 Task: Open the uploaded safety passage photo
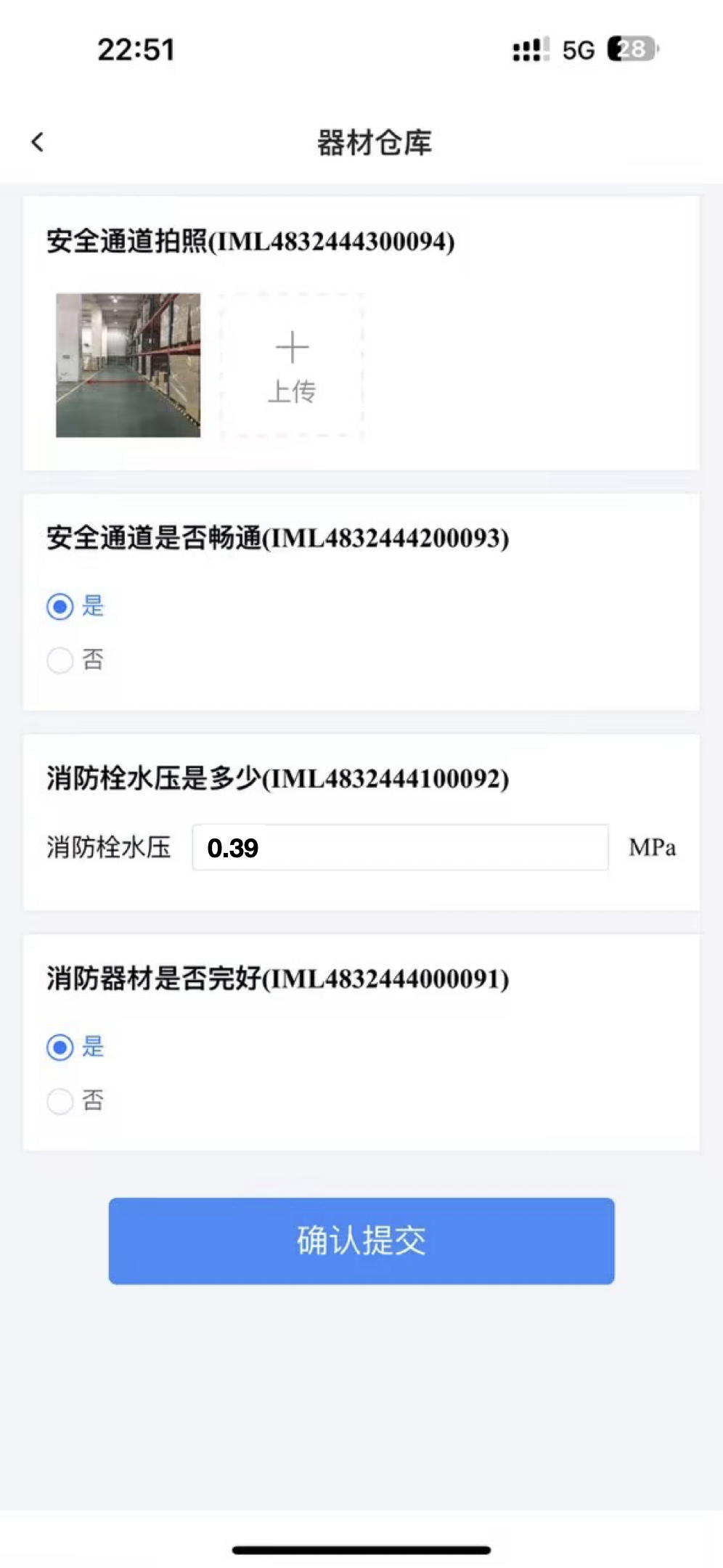[x=128, y=365]
